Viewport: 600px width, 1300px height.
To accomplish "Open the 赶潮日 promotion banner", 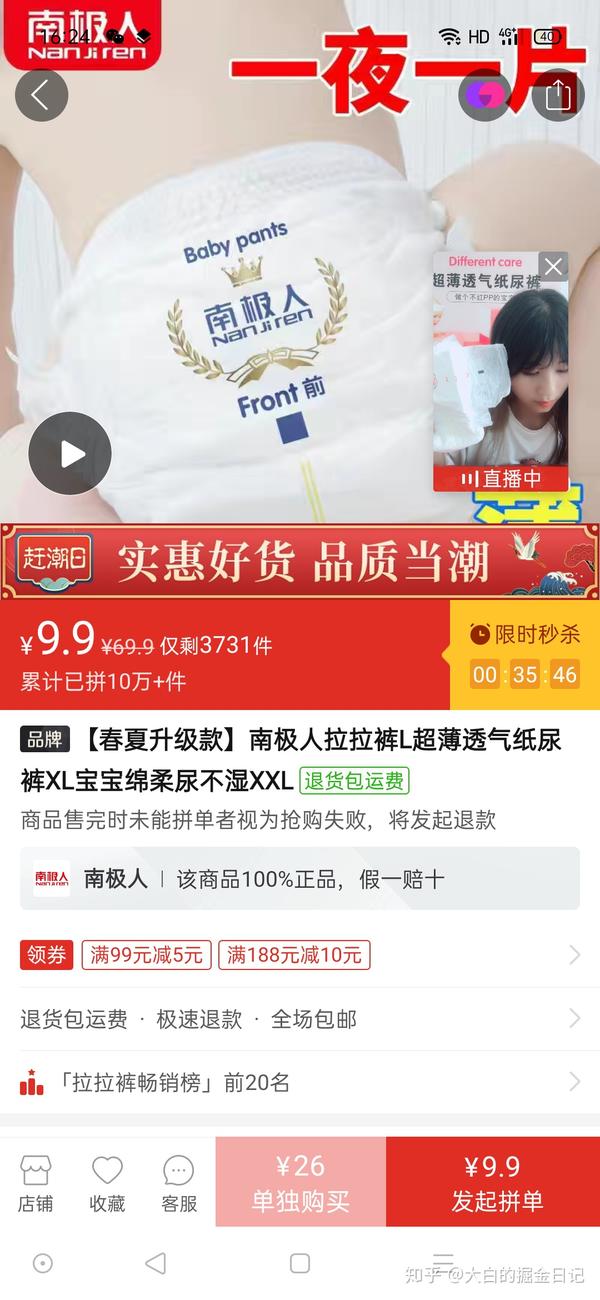I will (x=300, y=562).
